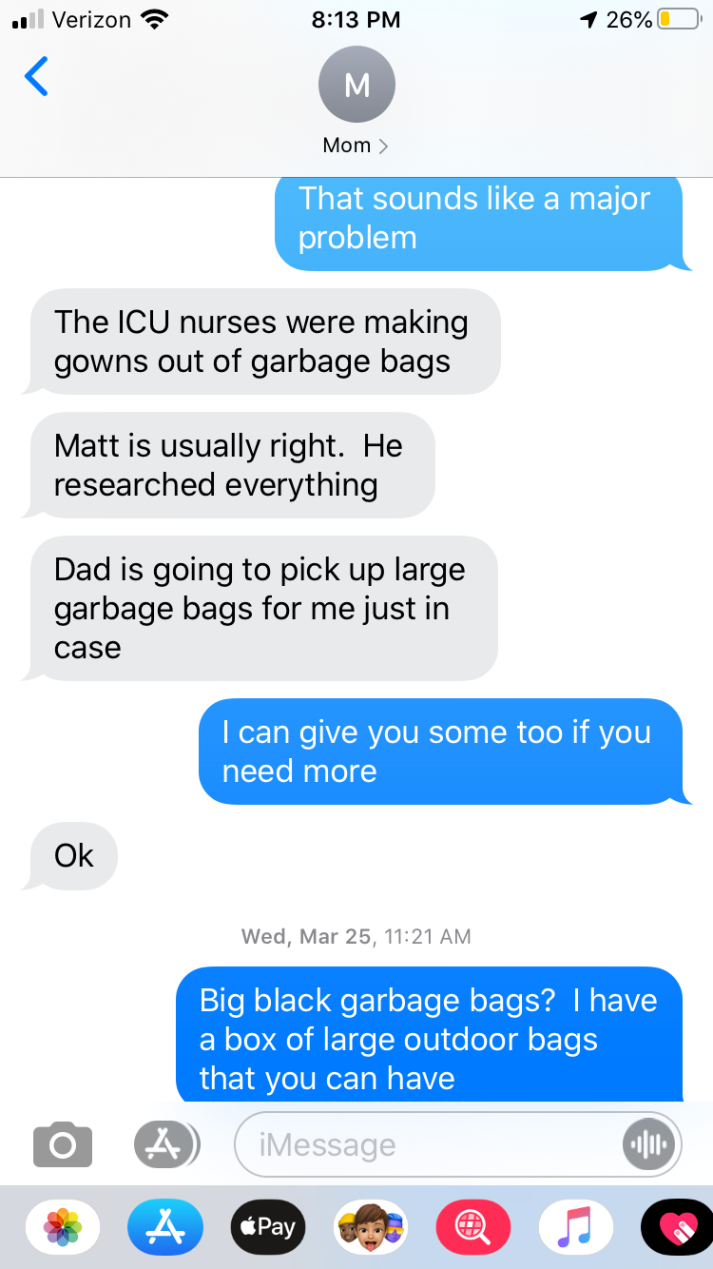Open the camera to take a photo
The width and height of the screenshot is (713, 1269).
coord(62,1145)
